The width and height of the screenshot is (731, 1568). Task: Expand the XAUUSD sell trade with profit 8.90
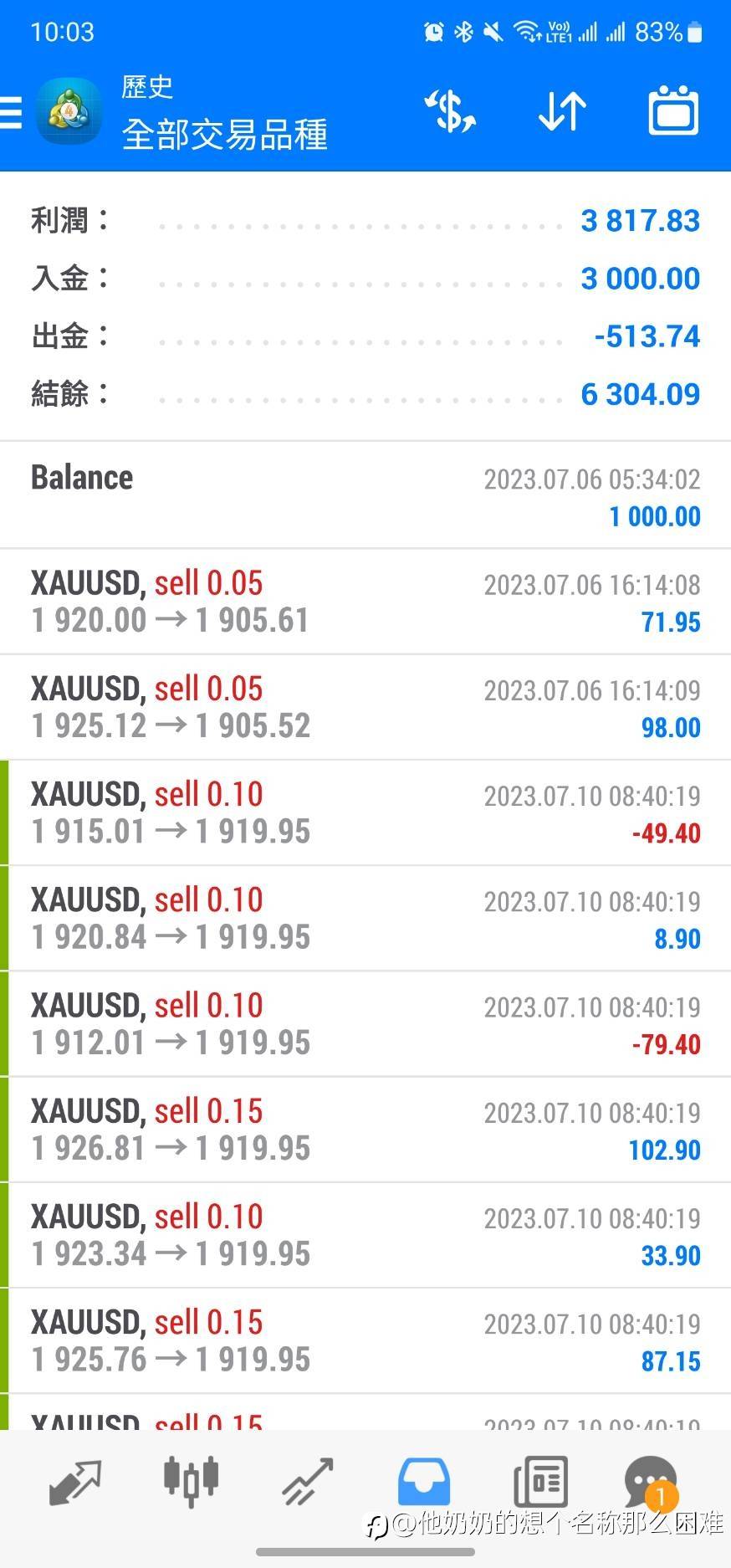click(x=365, y=918)
